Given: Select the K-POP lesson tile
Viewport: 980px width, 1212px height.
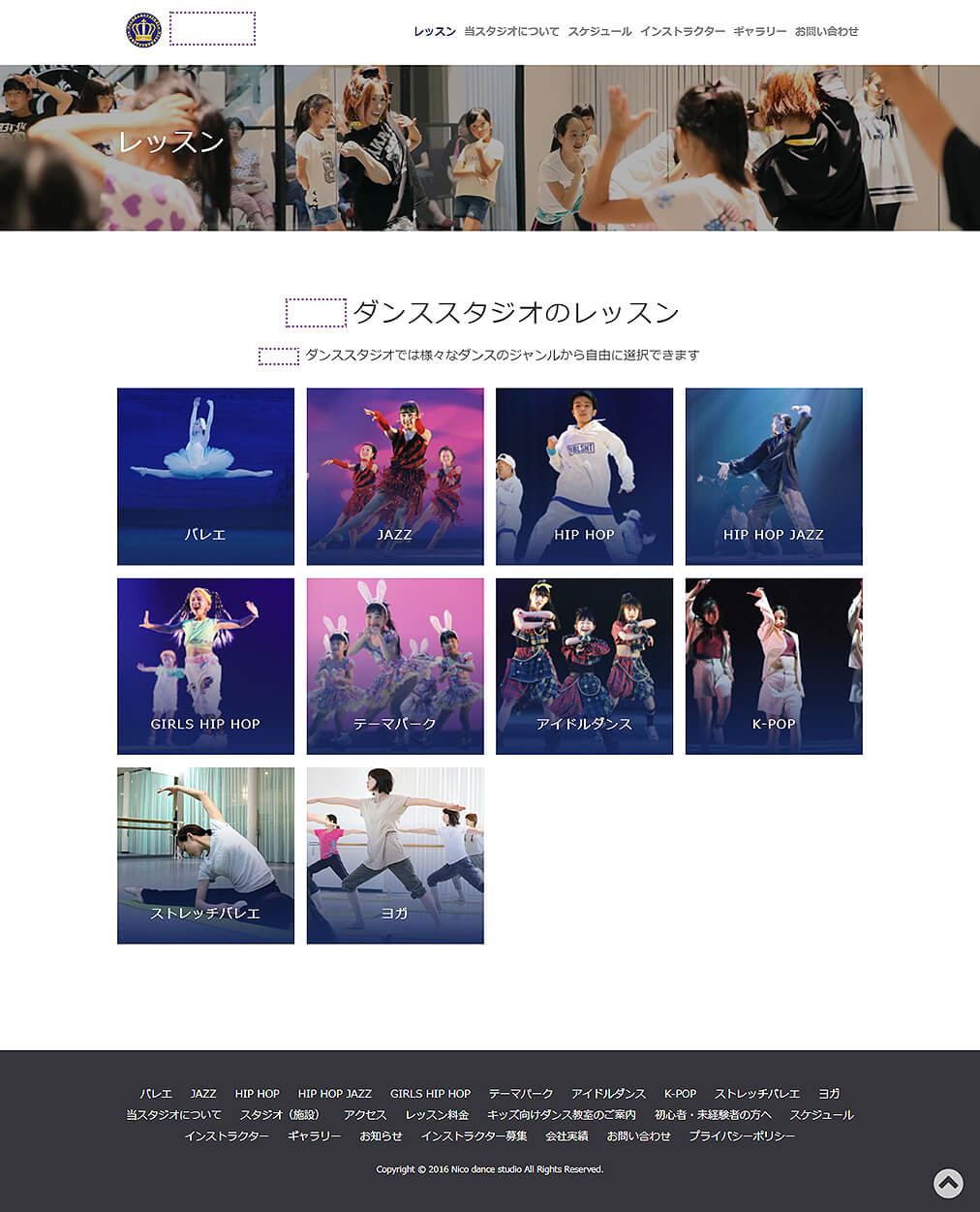Looking at the screenshot, I should click(774, 666).
